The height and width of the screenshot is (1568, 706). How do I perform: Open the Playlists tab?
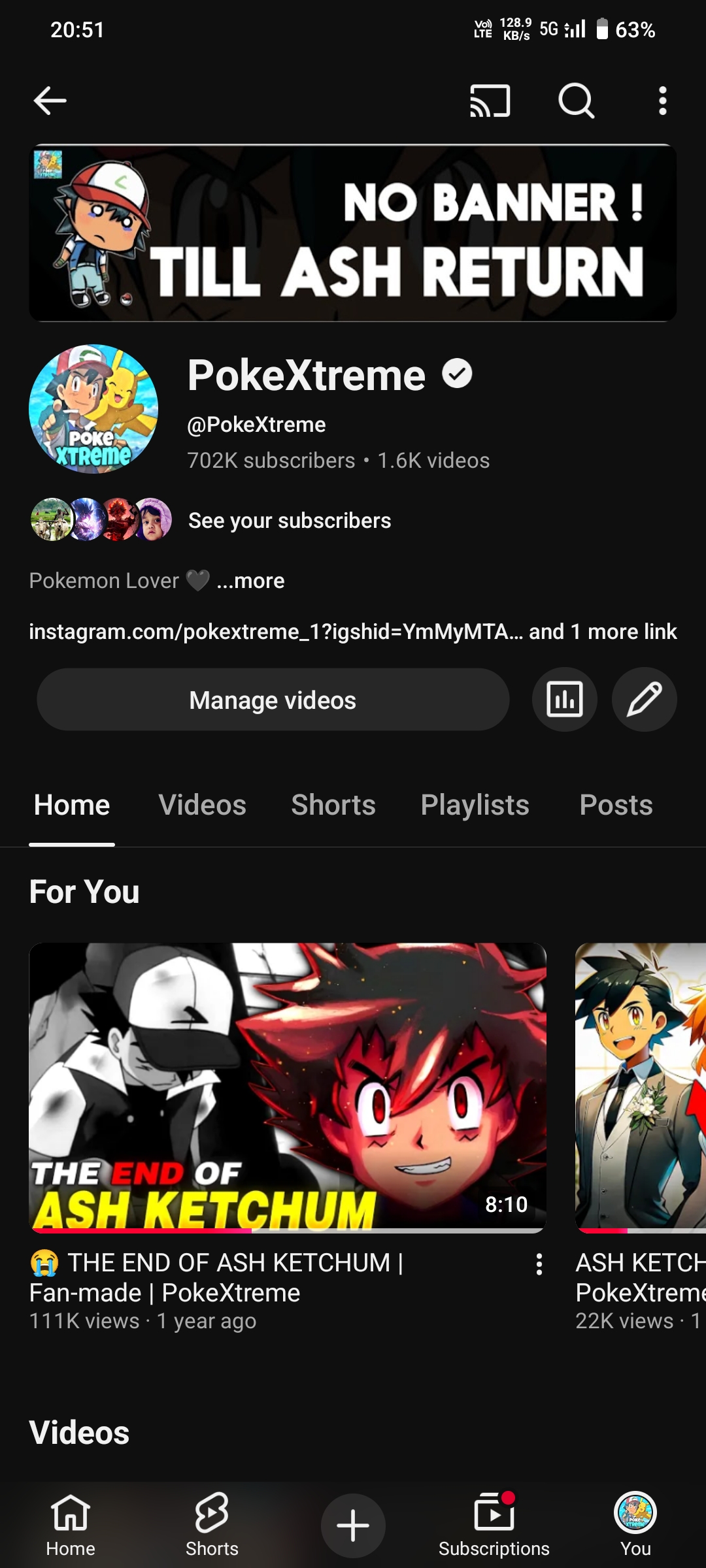(475, 805)
